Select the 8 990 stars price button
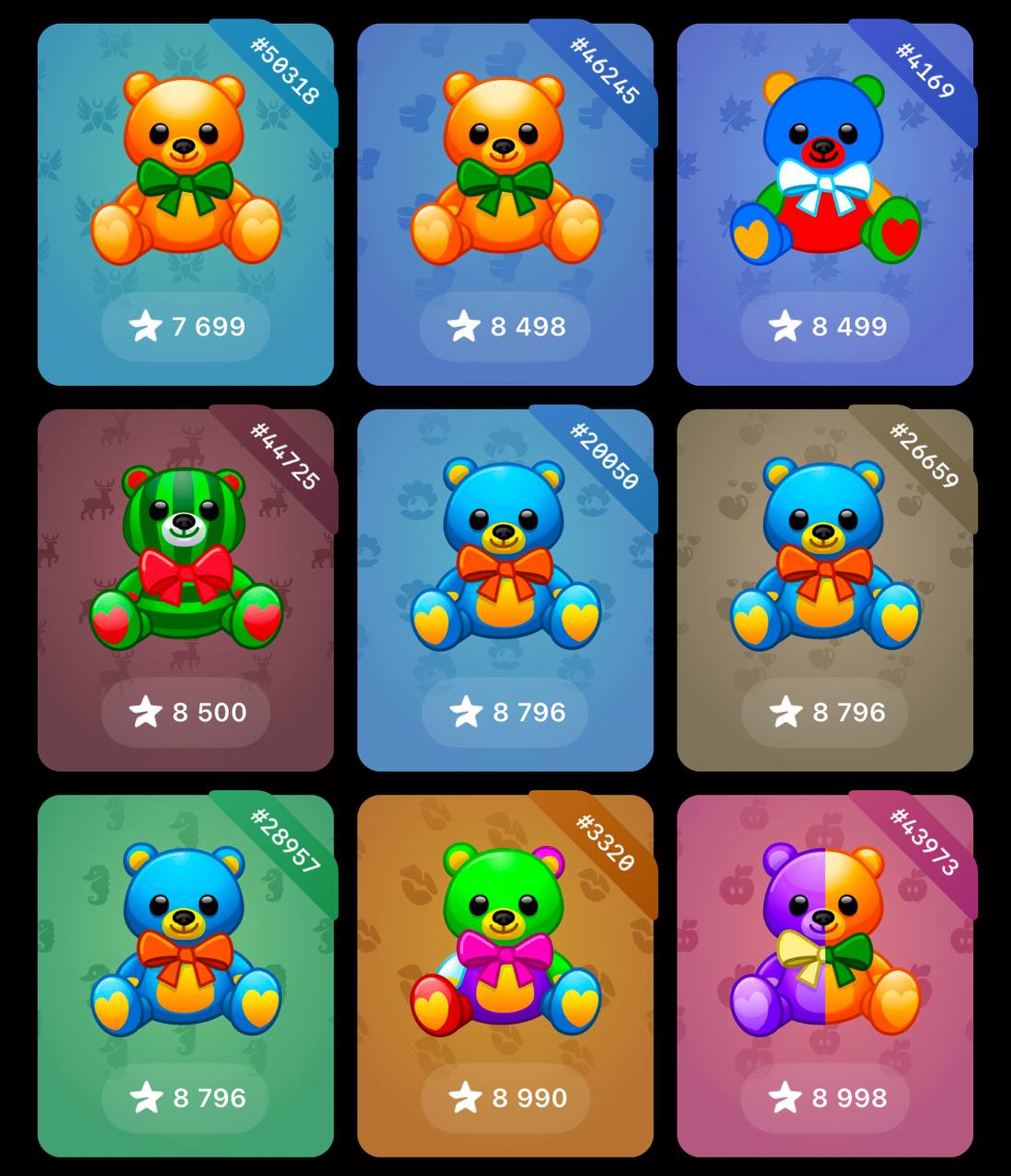This screenshot has width=1011, height=1176. 505,1098
